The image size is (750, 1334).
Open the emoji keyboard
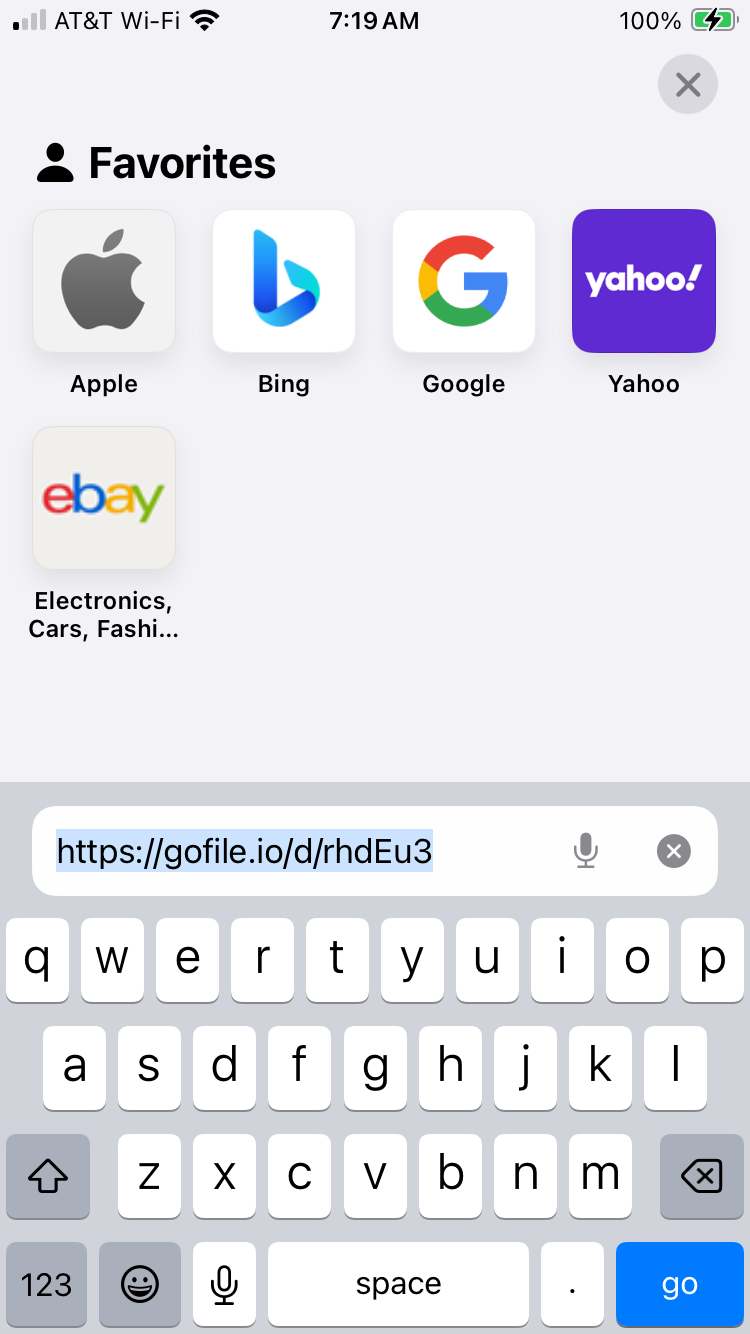coord(140,1285)
